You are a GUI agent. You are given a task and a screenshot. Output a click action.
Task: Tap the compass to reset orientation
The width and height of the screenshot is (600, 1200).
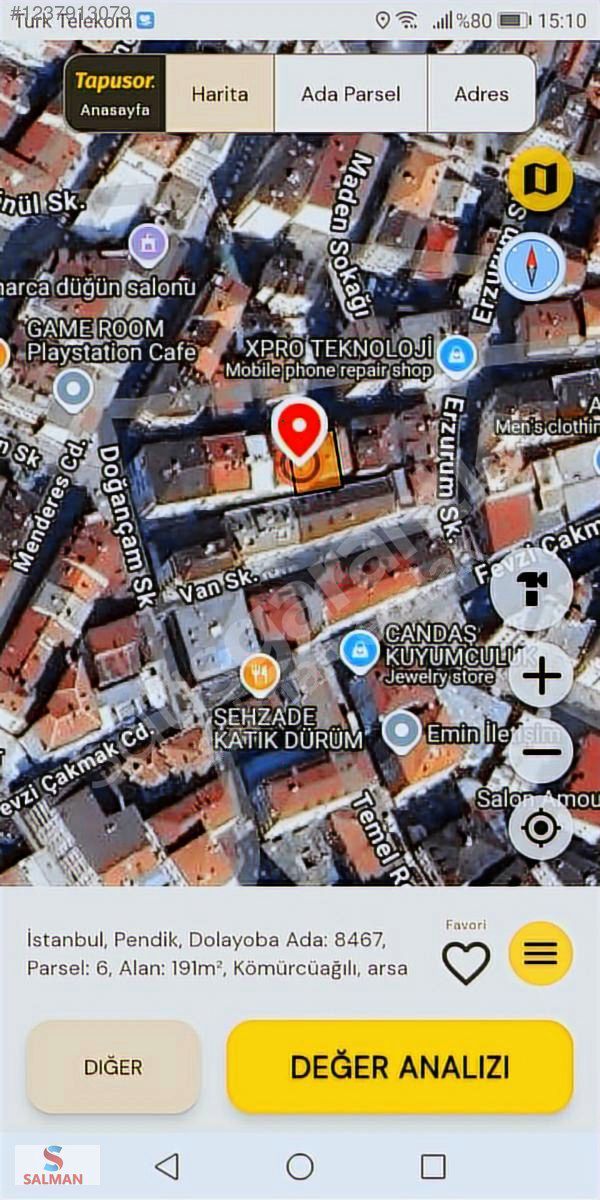[532, 267]
